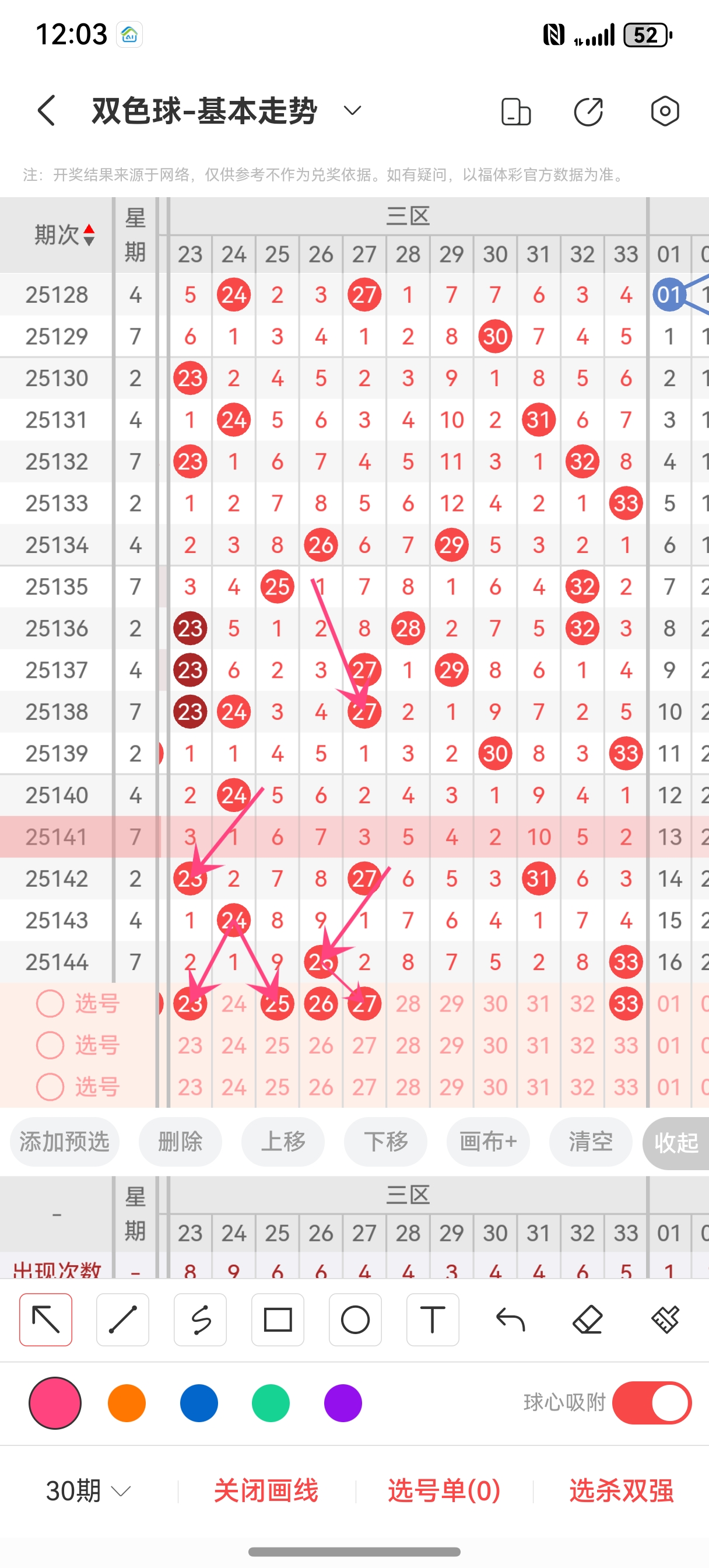The height and width of the screenshot is (1568, 709).
Task: Open the 双色球-基本走势 title dropdown
Action: pos(352,111)
